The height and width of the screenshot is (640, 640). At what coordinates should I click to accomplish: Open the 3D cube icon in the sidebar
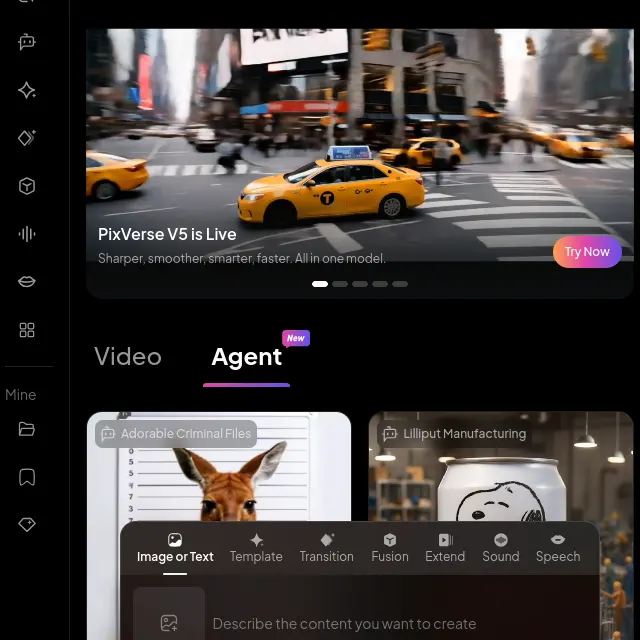[x=27, y=186]
